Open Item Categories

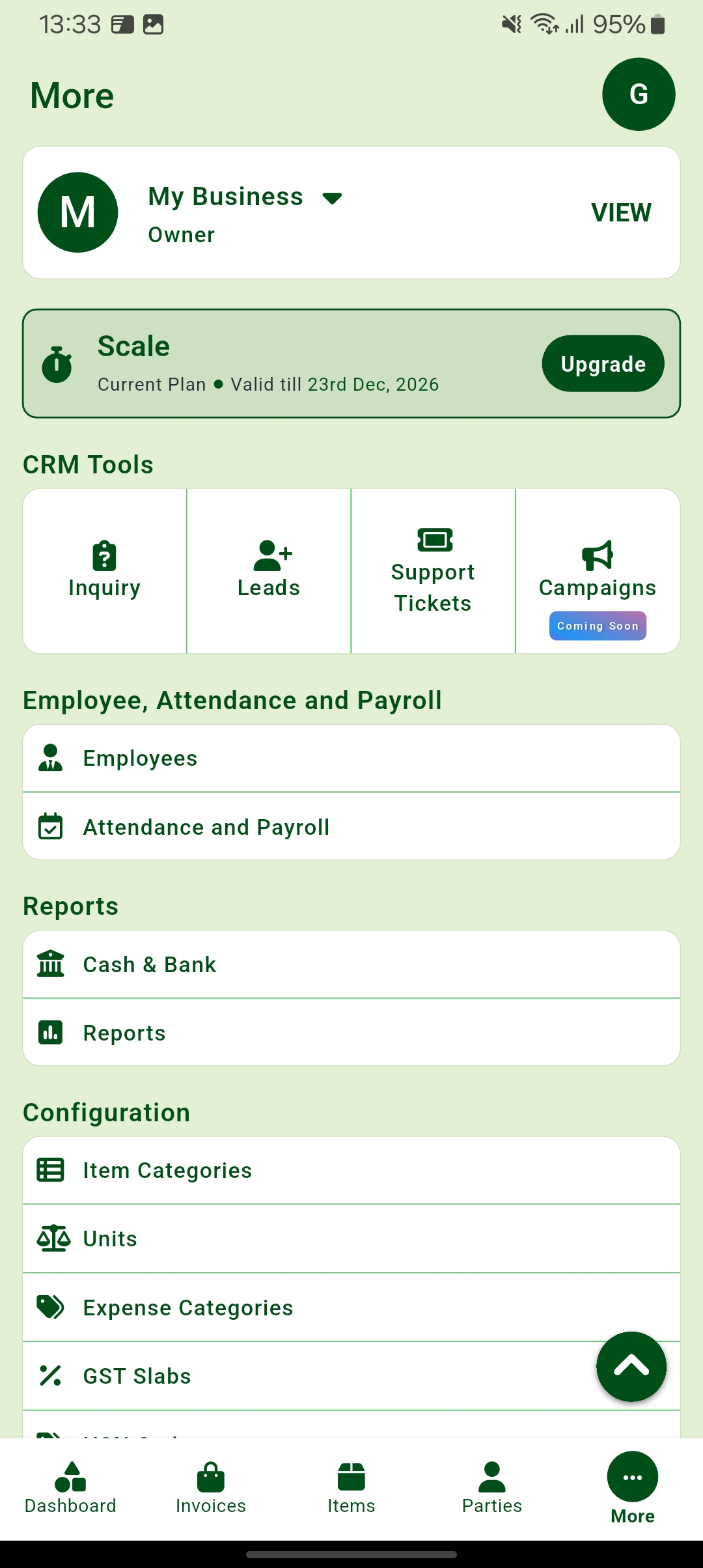point(351,1170)
